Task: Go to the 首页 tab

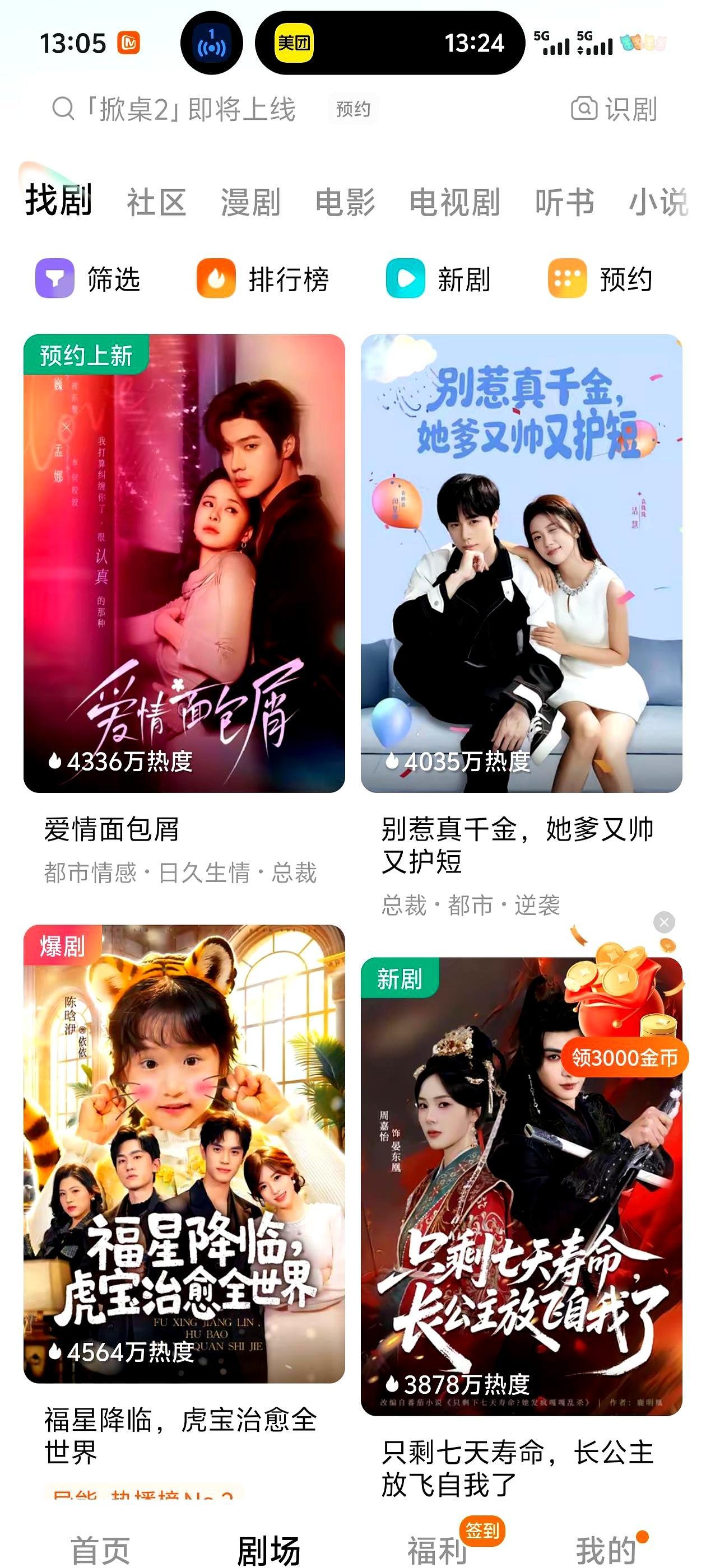Action: (100, 1549)
